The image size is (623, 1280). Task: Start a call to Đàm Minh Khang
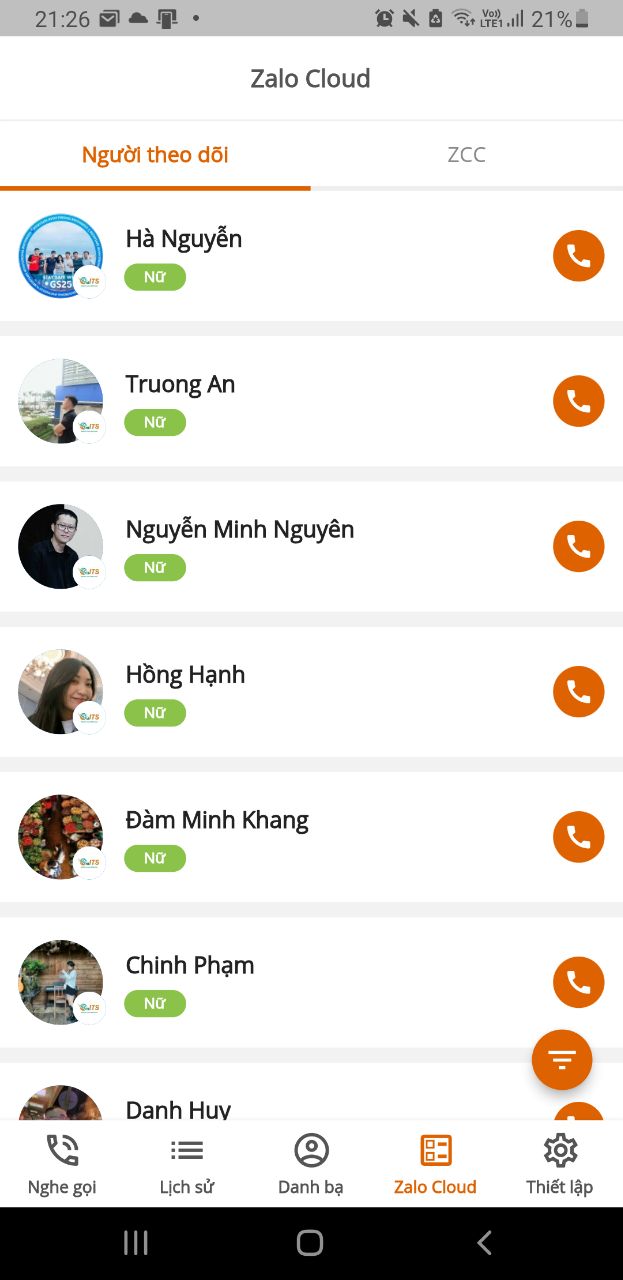578,837
